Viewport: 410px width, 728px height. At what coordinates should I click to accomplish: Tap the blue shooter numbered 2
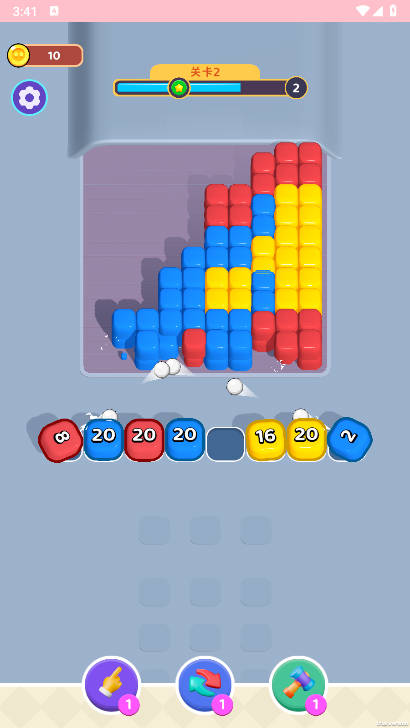350,439
